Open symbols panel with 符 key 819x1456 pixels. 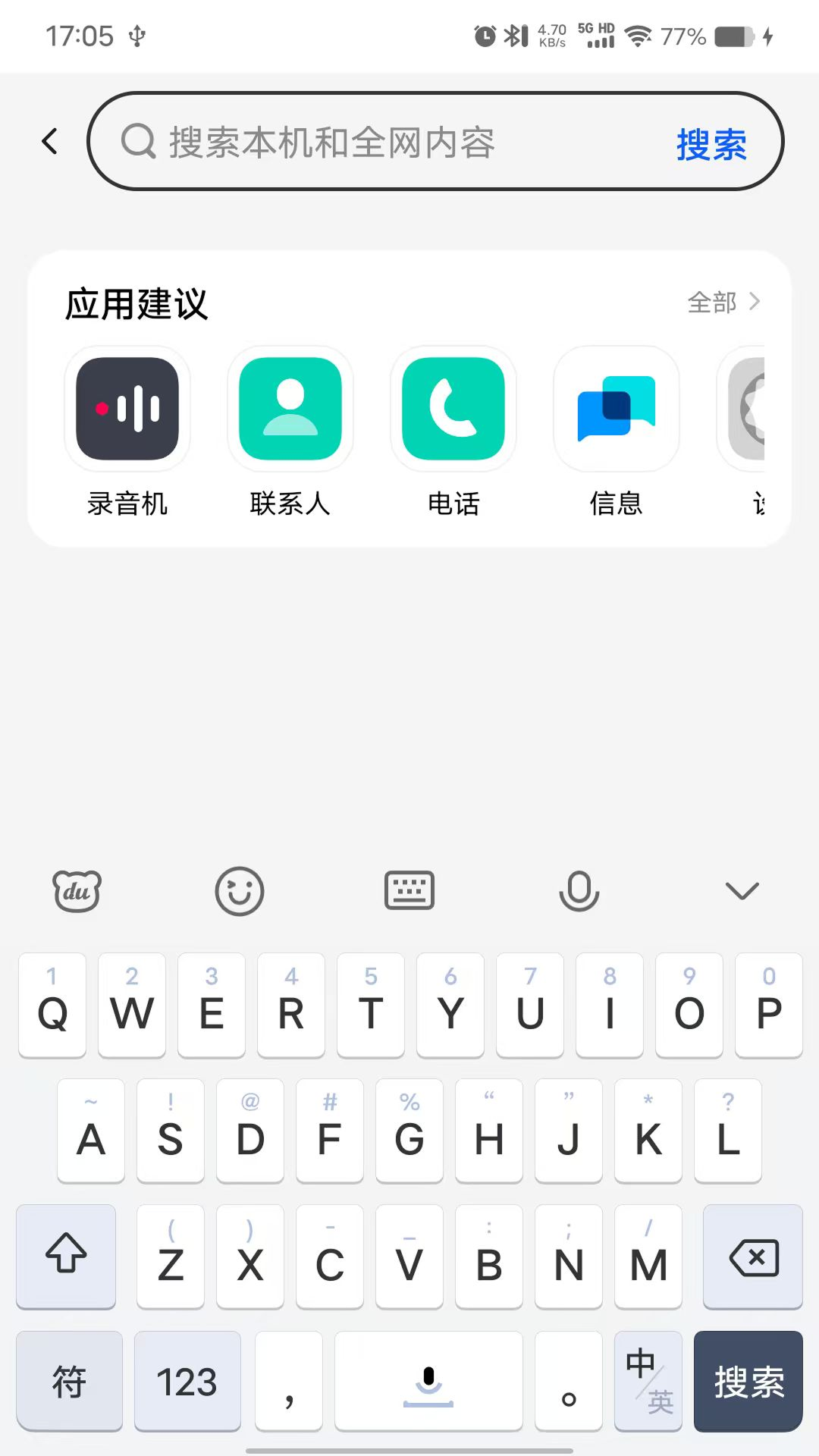click(x=69, y=1381)
